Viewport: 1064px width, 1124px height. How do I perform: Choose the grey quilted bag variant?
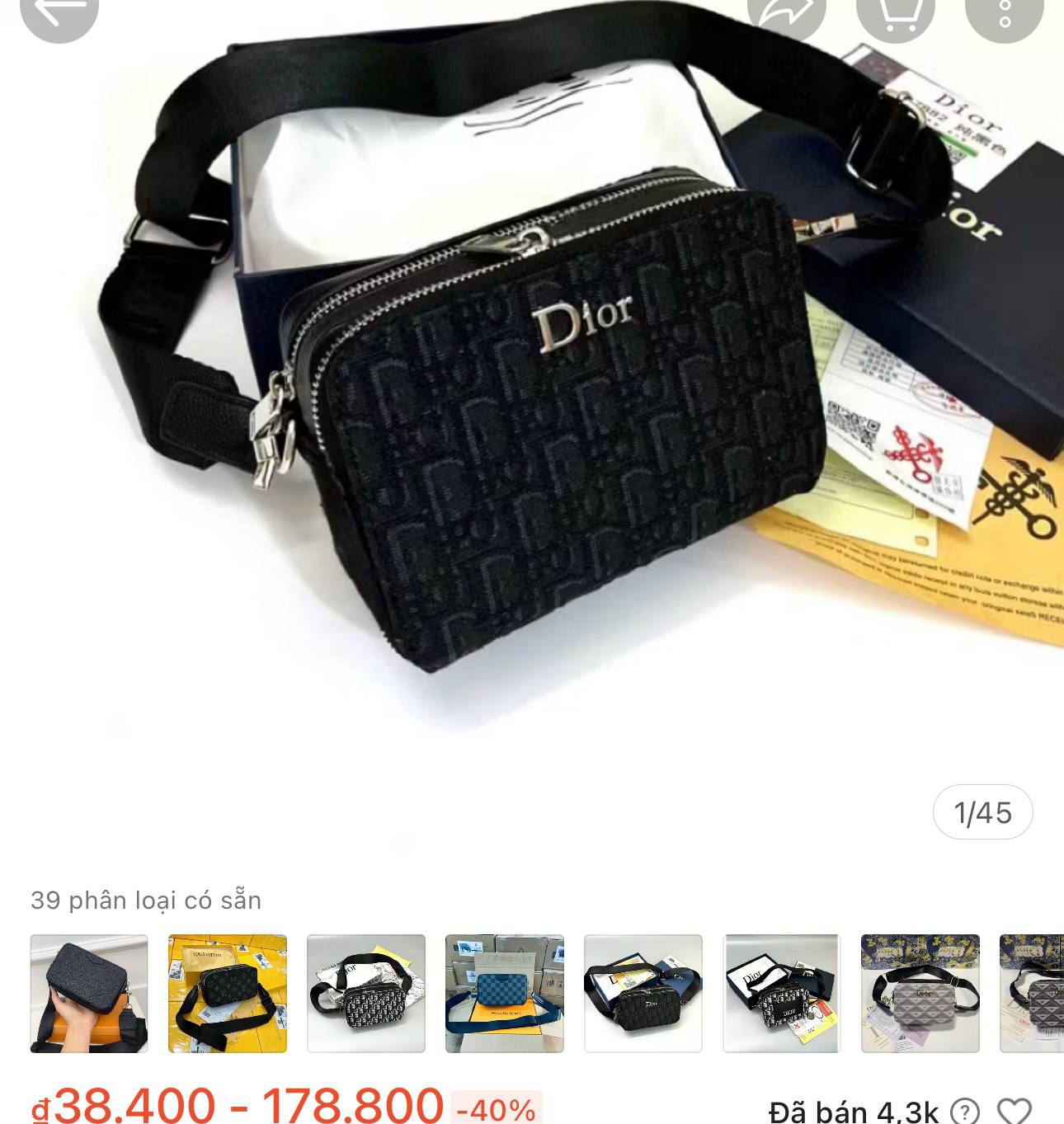coord(920,993)
